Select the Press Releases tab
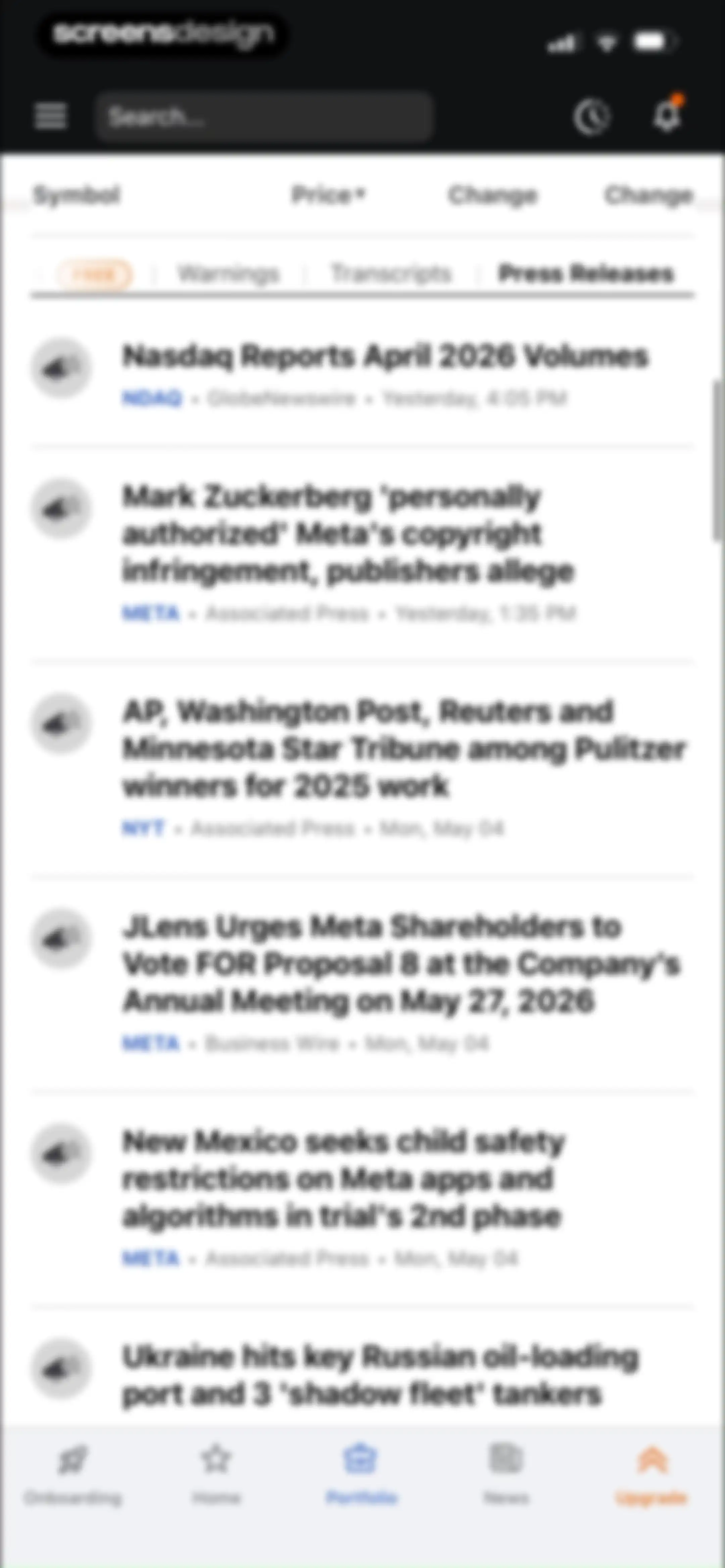Viewport: 725px width, 1568px height. coord(586,274)
